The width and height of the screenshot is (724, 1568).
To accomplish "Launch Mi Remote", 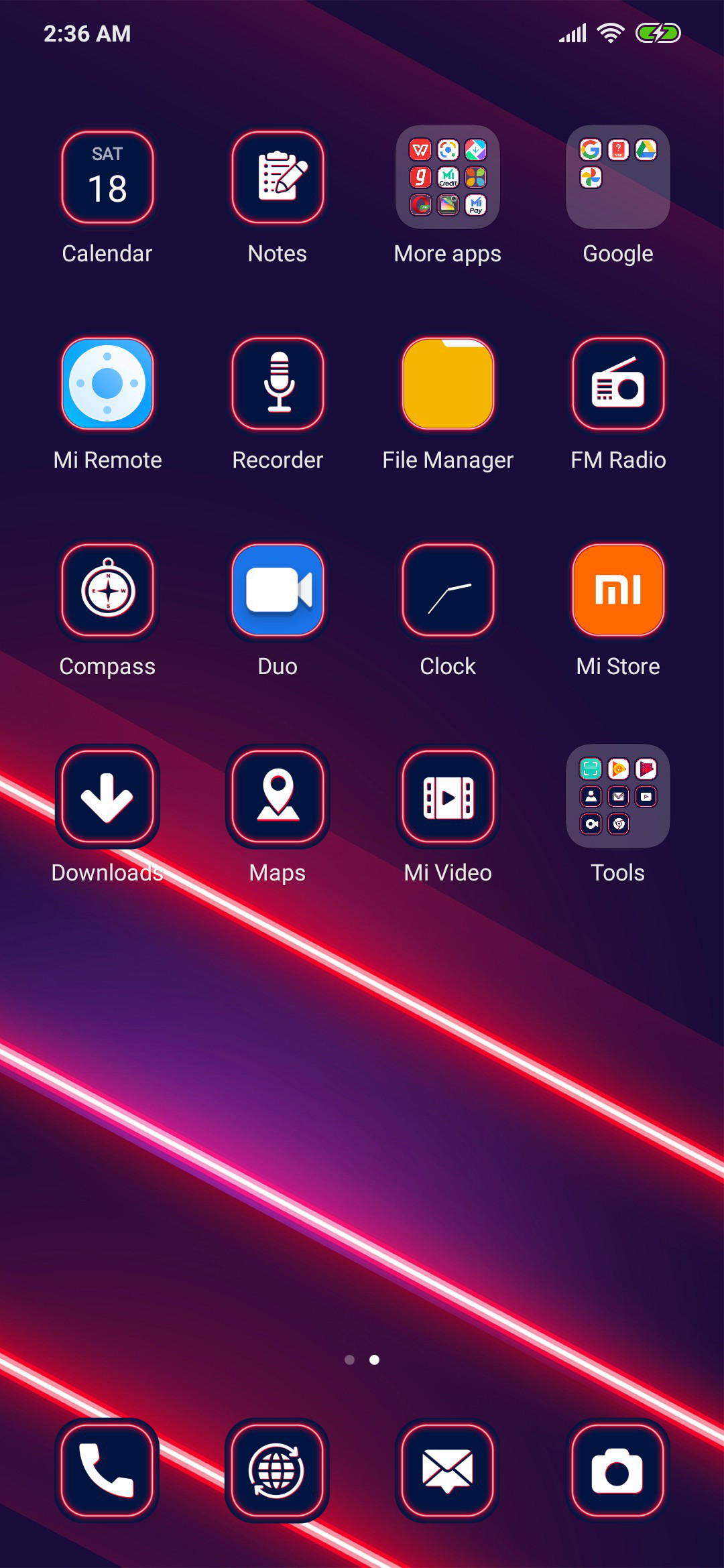I will [x=107, y=384].
